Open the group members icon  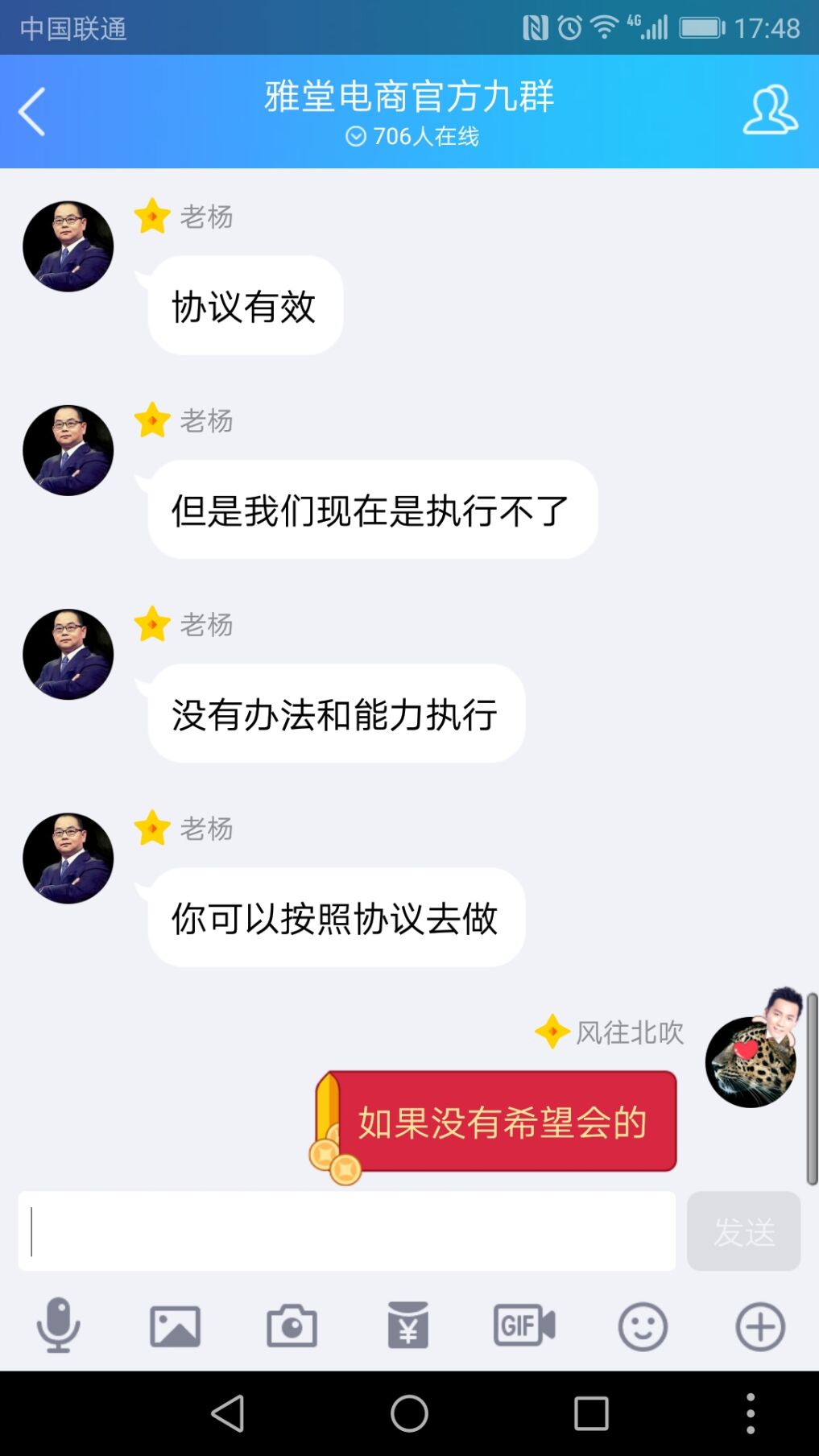770,110
